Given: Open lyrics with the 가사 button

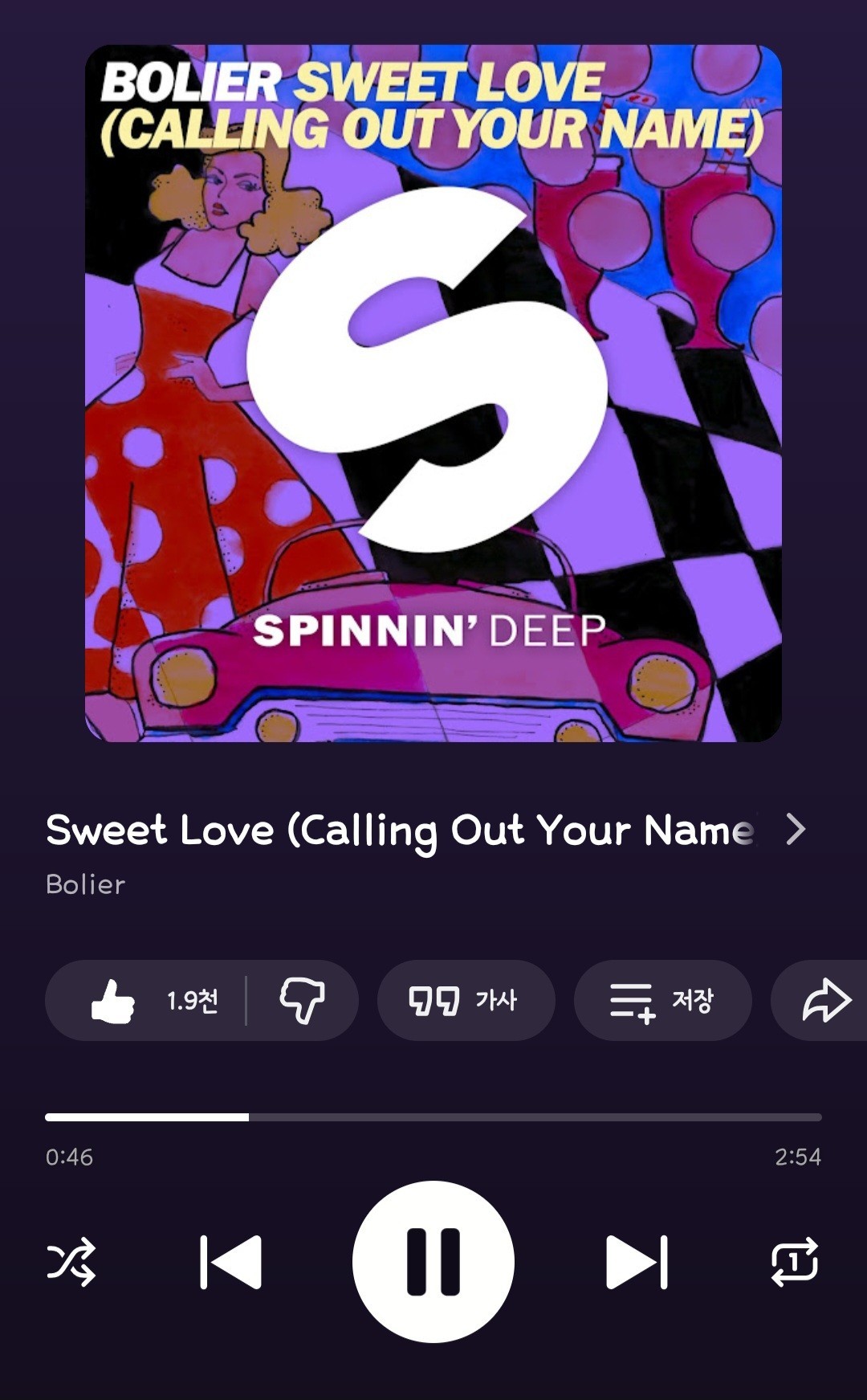Looking at the screenshot, I should click(466, 1001).
